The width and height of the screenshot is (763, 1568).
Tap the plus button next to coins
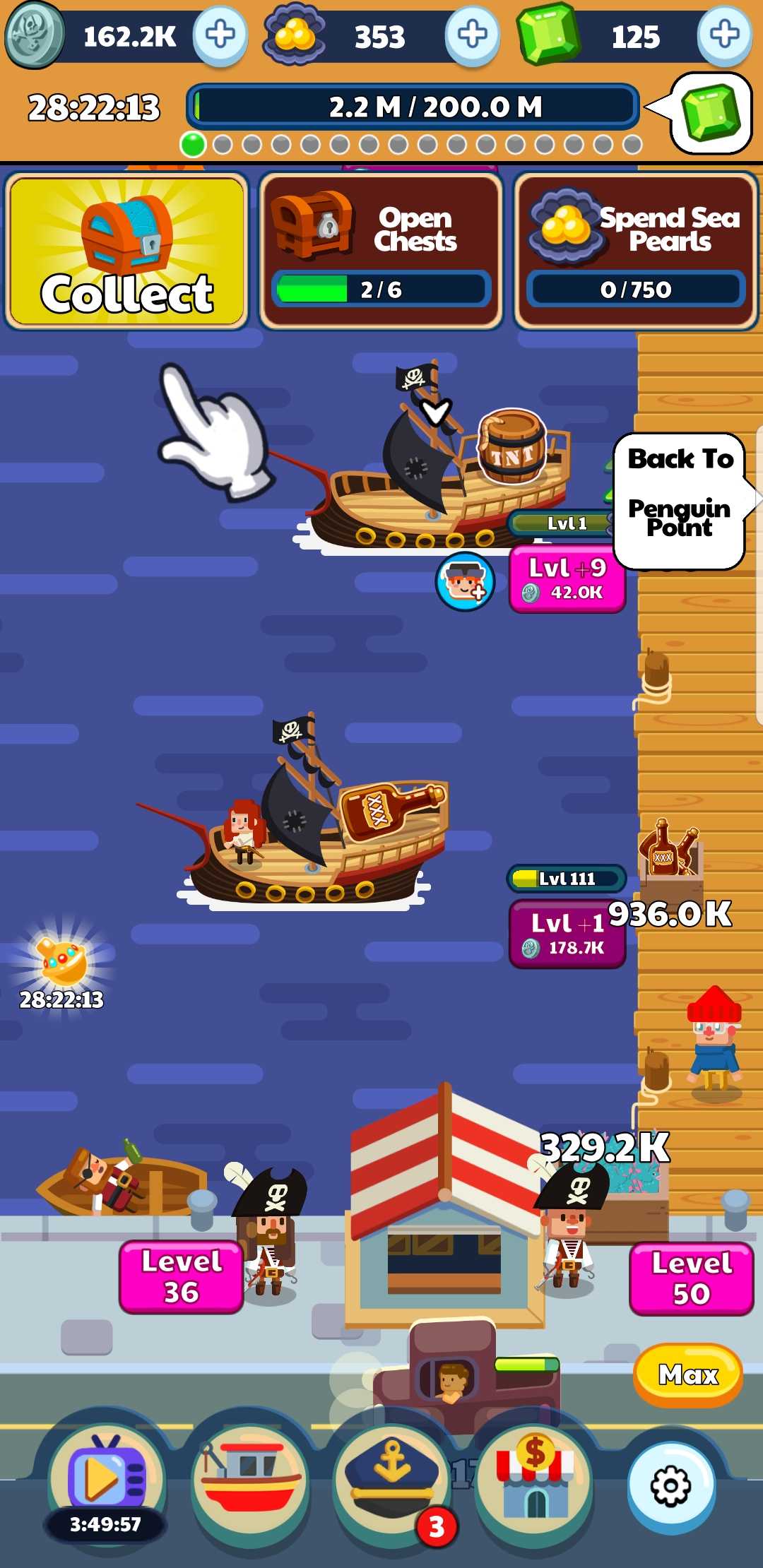(x=220, y=35)
